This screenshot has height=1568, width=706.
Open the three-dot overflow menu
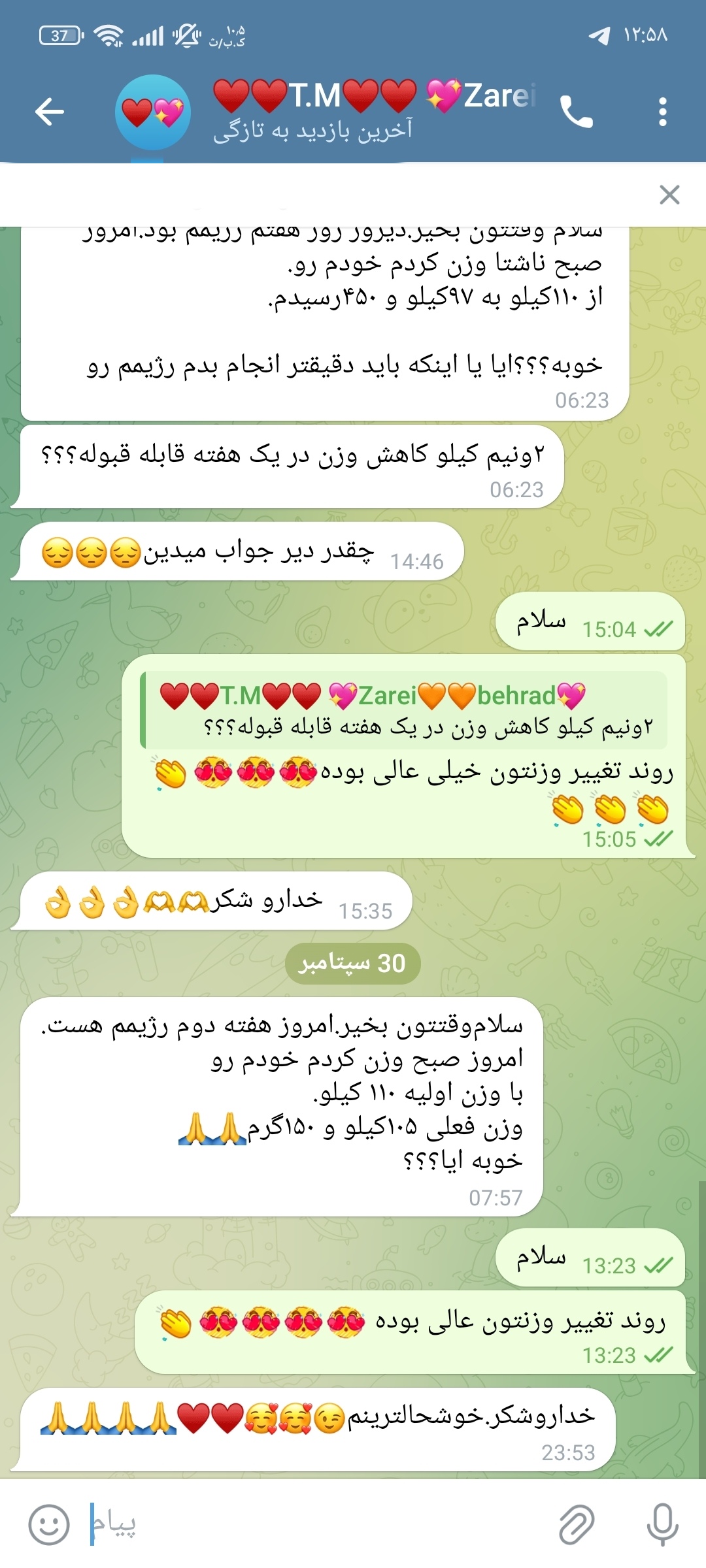pyautogui.click(x=663, y=112)
